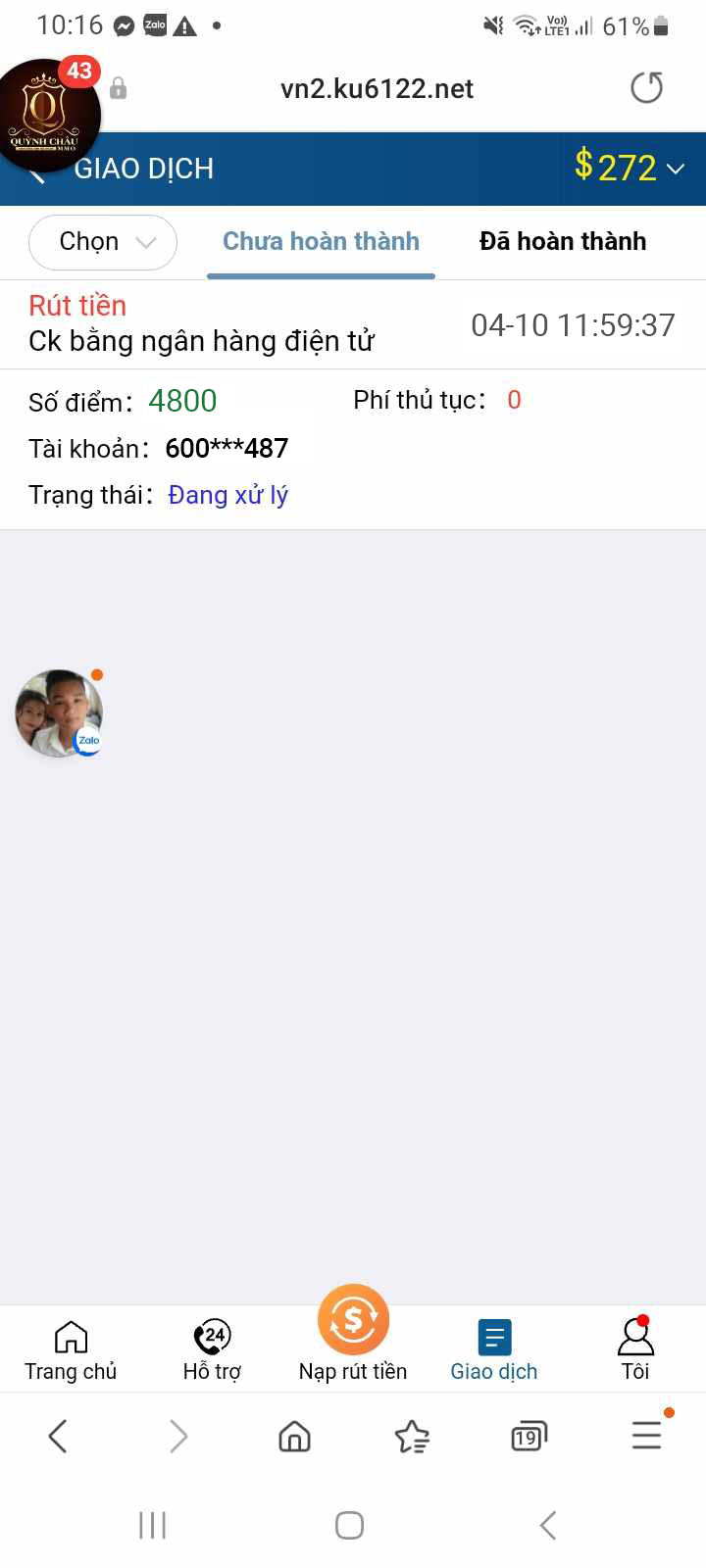Open the browser hamburger menu
The width and height of the screenshot is (706, 1568).
tap(646, 1435)
